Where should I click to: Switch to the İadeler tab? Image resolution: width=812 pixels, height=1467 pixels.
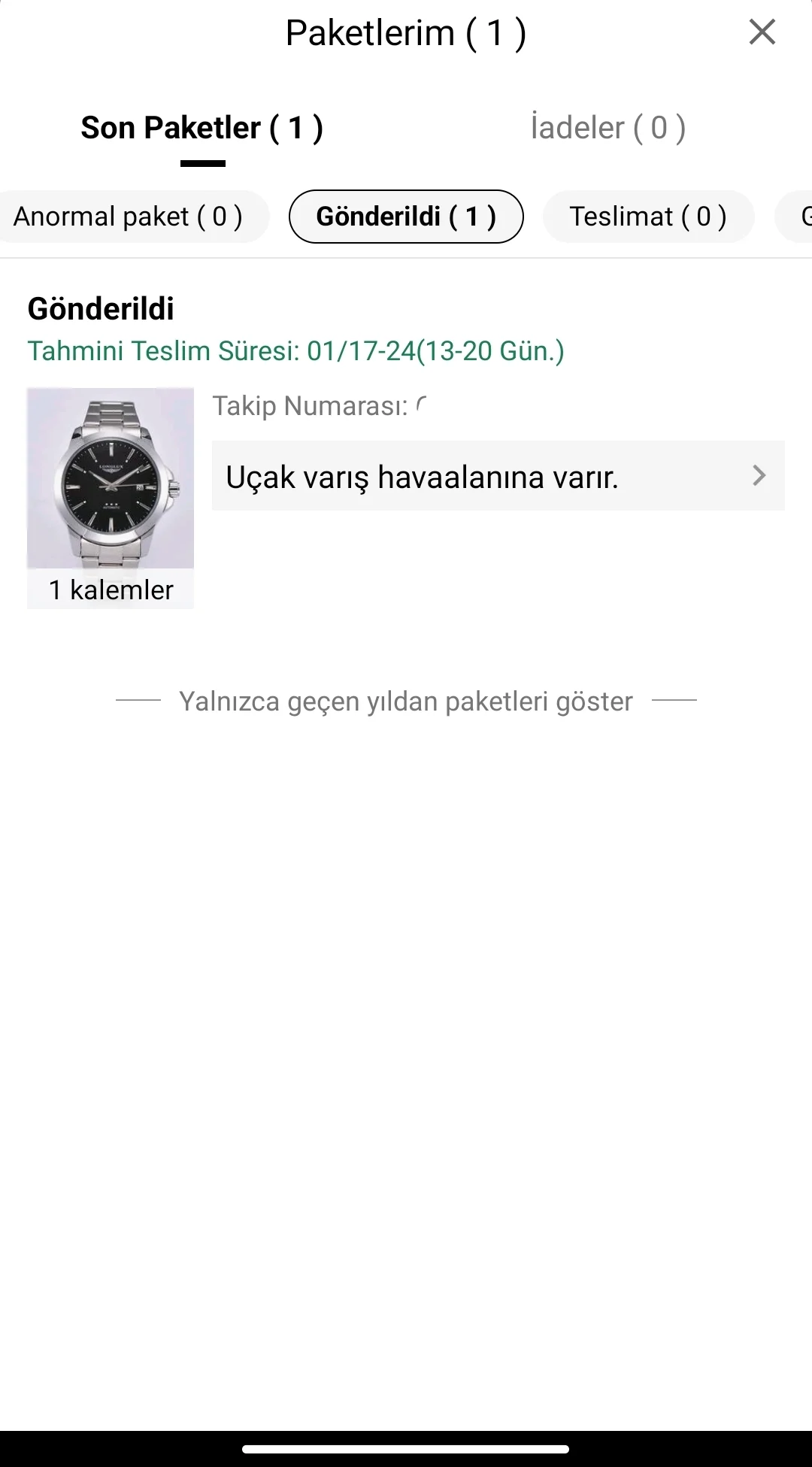point(607,128)
